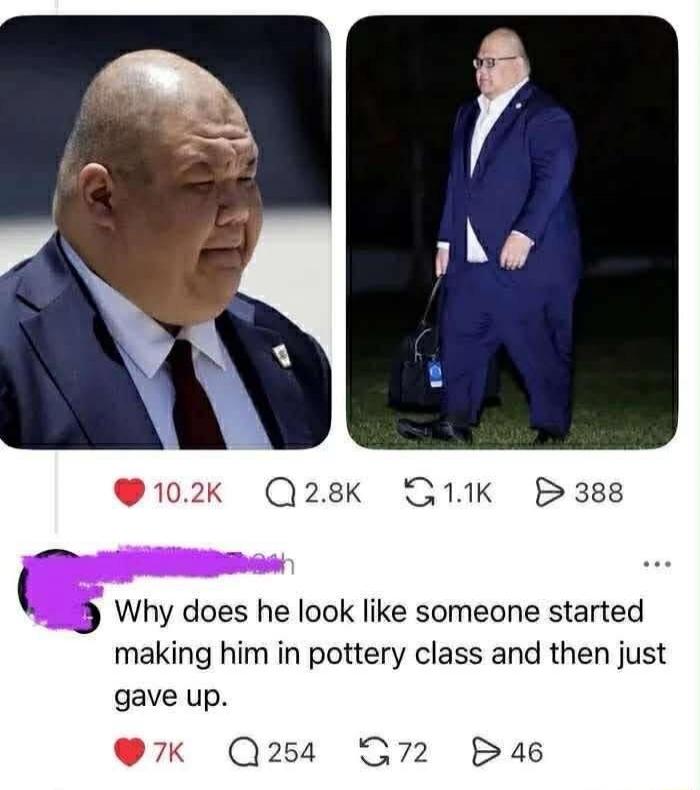This screenshot has height=790, width=700.
Task: Open the overflow menu on the pottery reply
Action: tap(658, 565)
